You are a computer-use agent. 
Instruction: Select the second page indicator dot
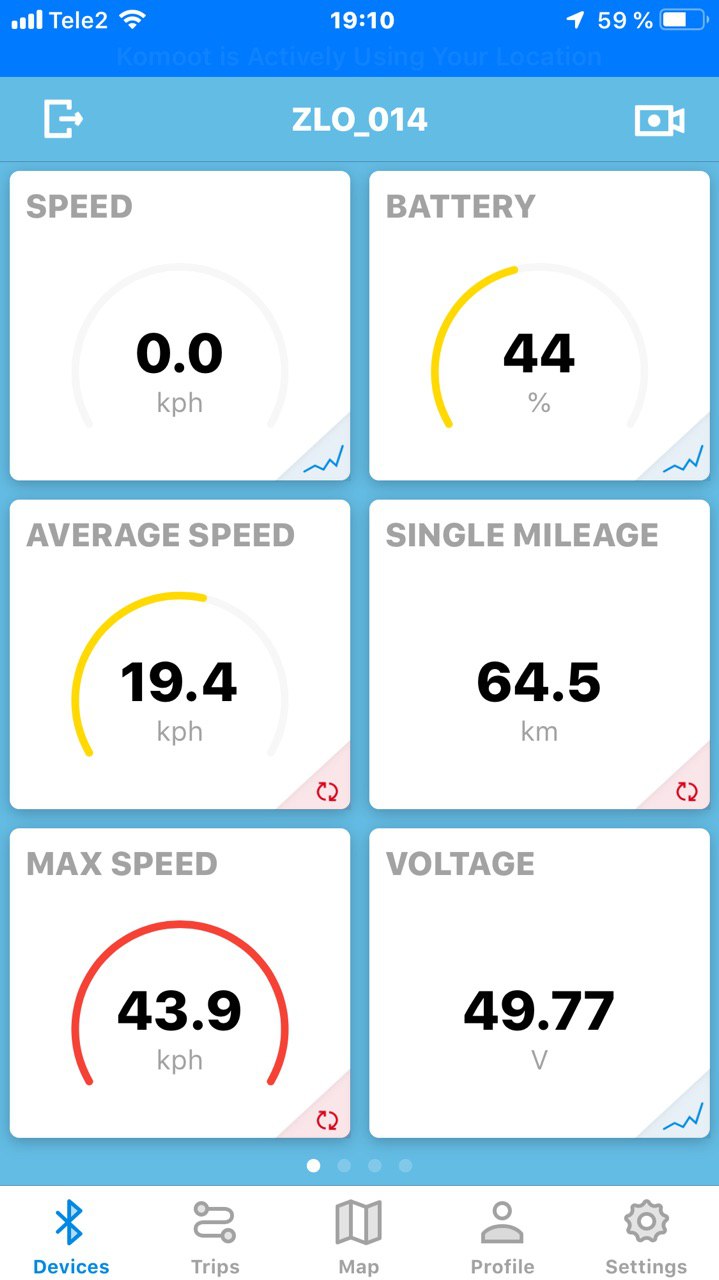click(344, 1165)
